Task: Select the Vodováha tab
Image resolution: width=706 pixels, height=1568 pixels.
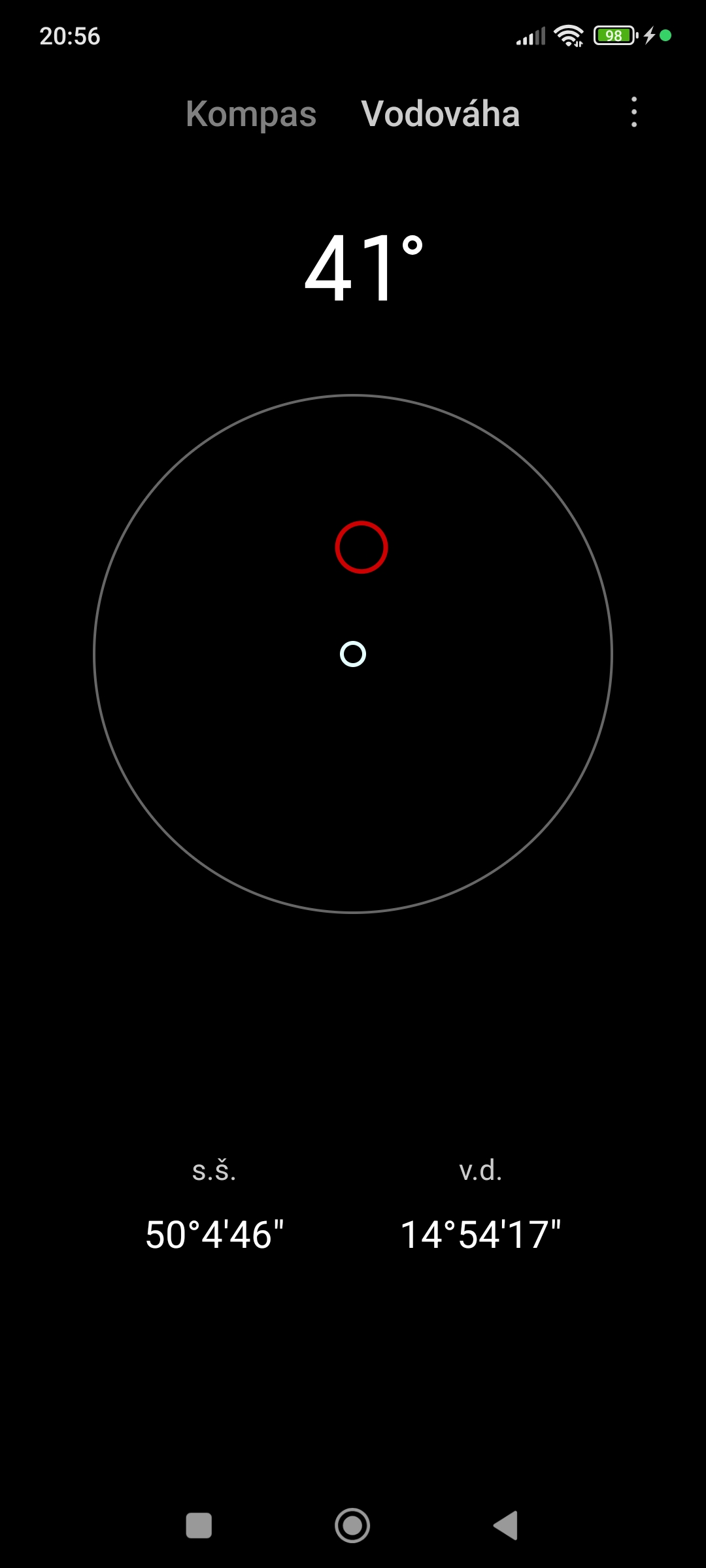Action: point(440,114)
